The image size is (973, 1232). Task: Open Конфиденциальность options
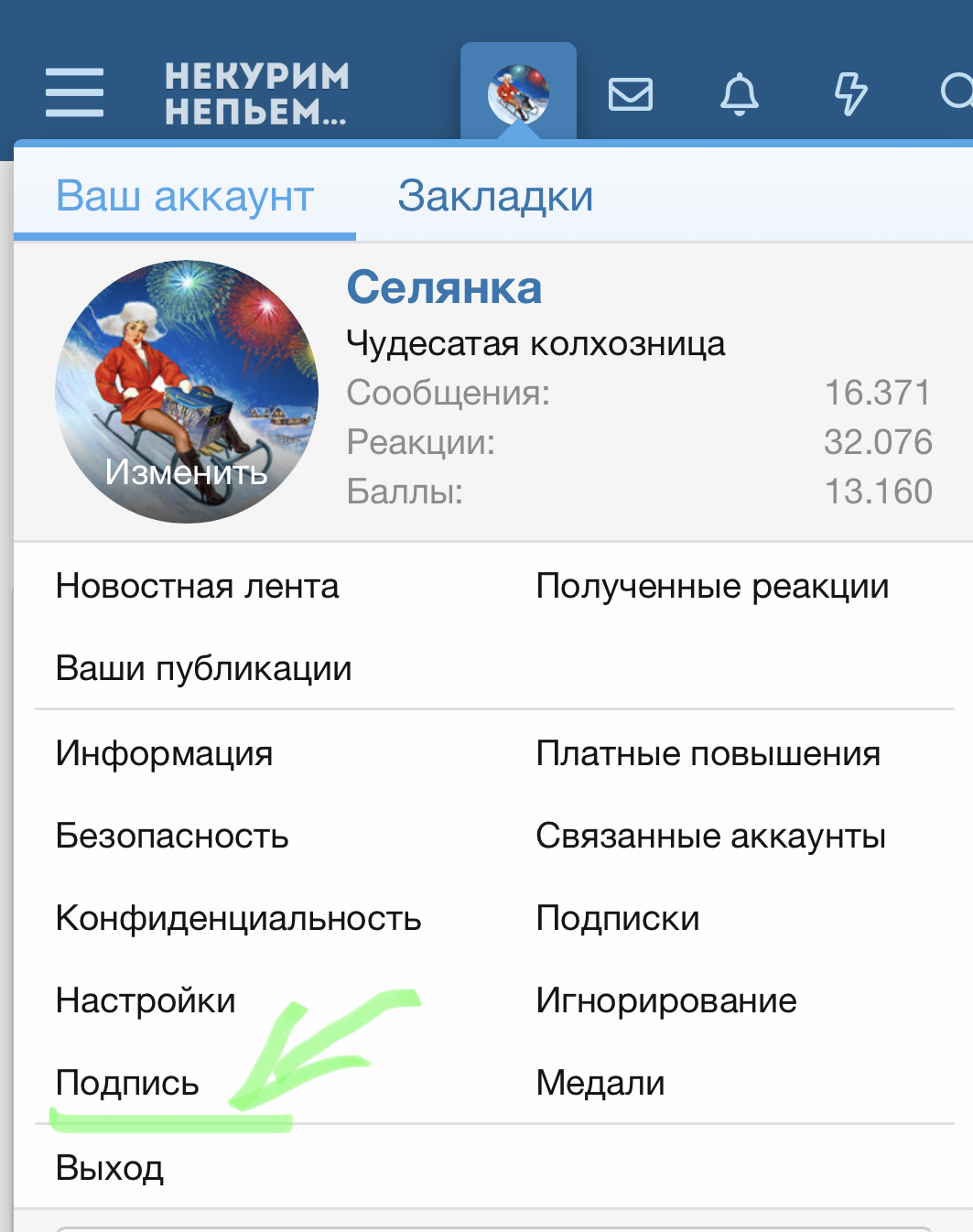239,919
